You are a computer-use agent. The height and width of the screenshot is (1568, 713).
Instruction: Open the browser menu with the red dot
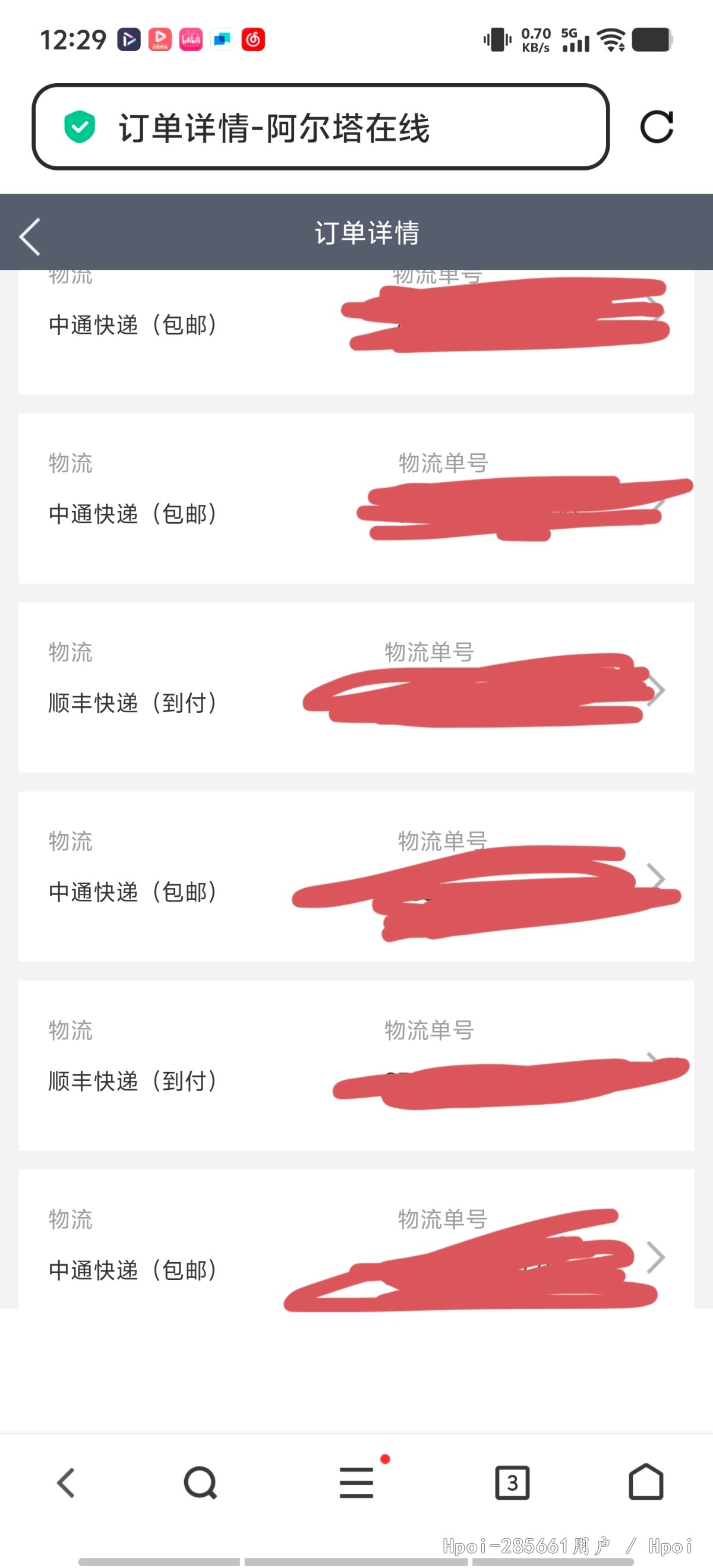point(358,1481)
